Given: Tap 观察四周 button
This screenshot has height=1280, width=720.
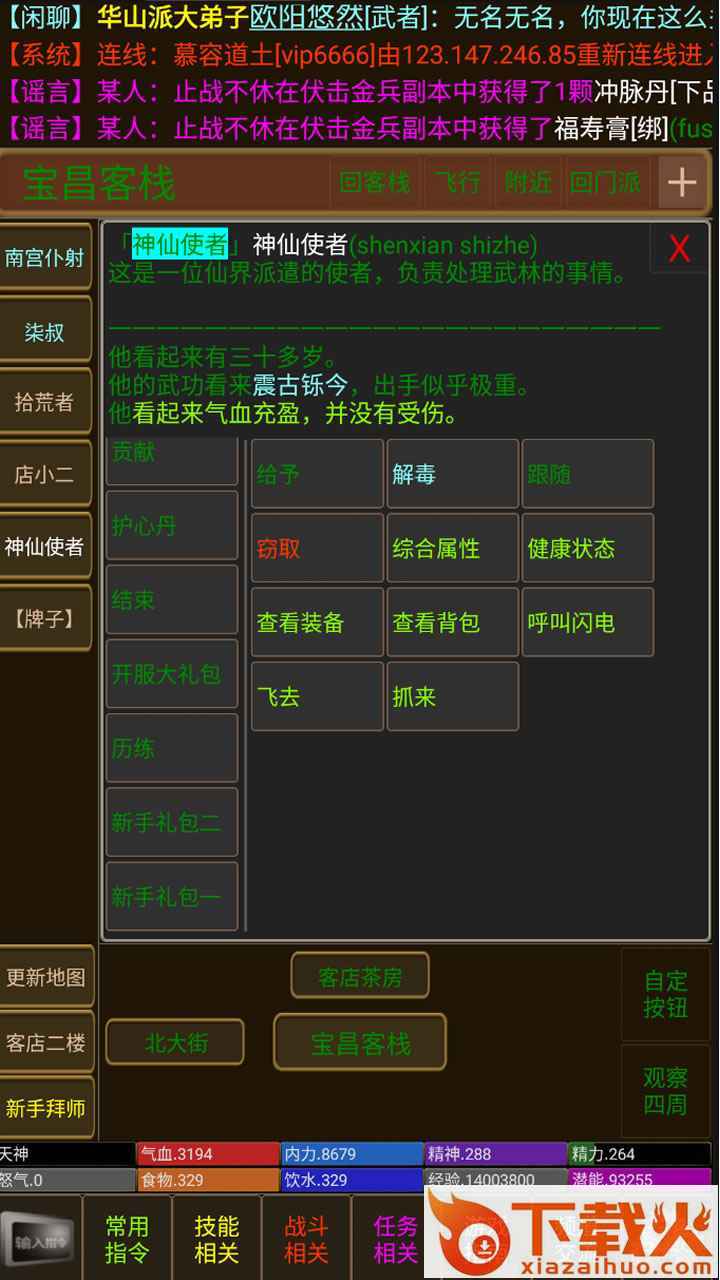Looking at the screenshot, I should click(666, 1091).
